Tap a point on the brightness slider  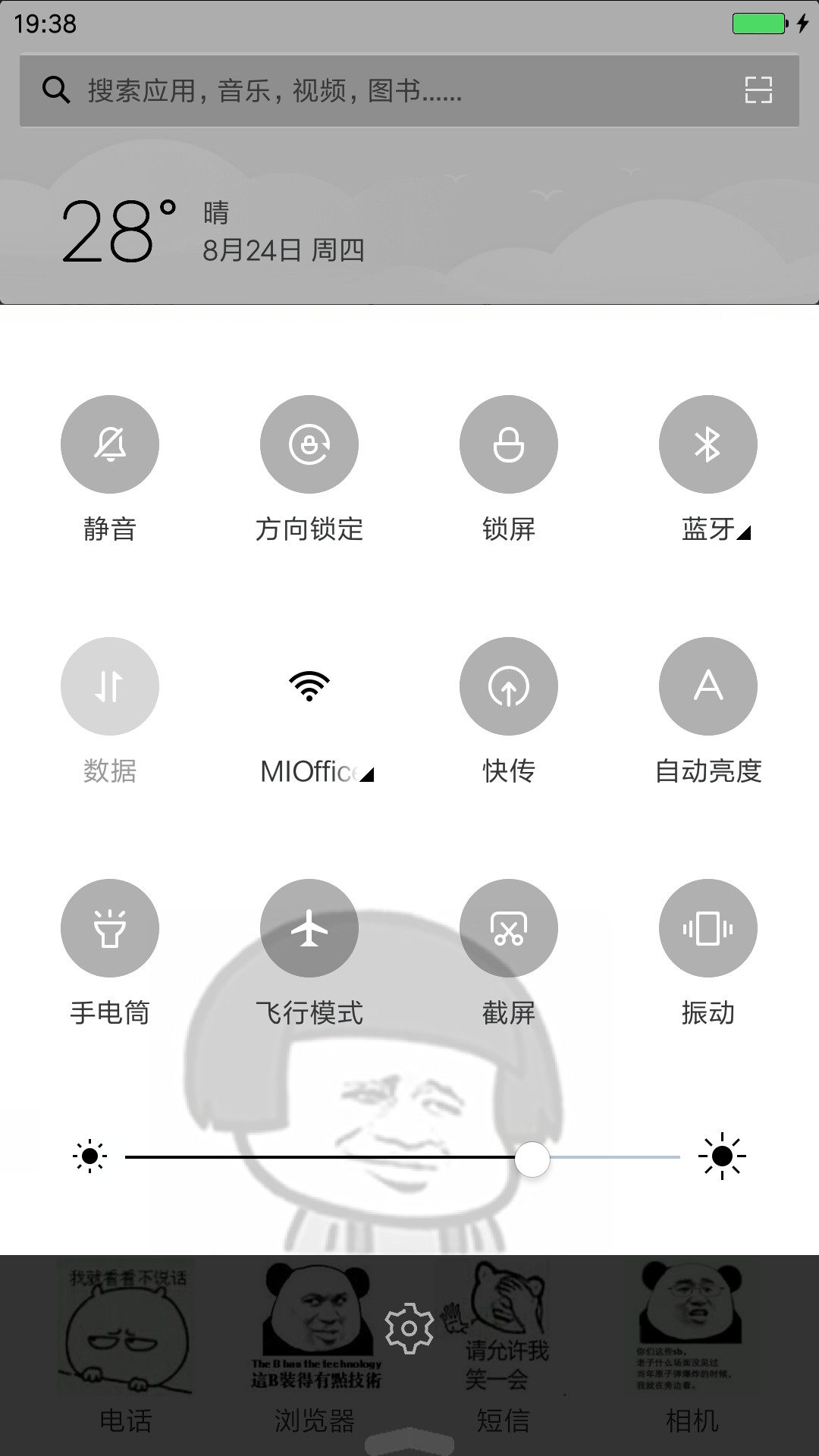coord(403,1157)
